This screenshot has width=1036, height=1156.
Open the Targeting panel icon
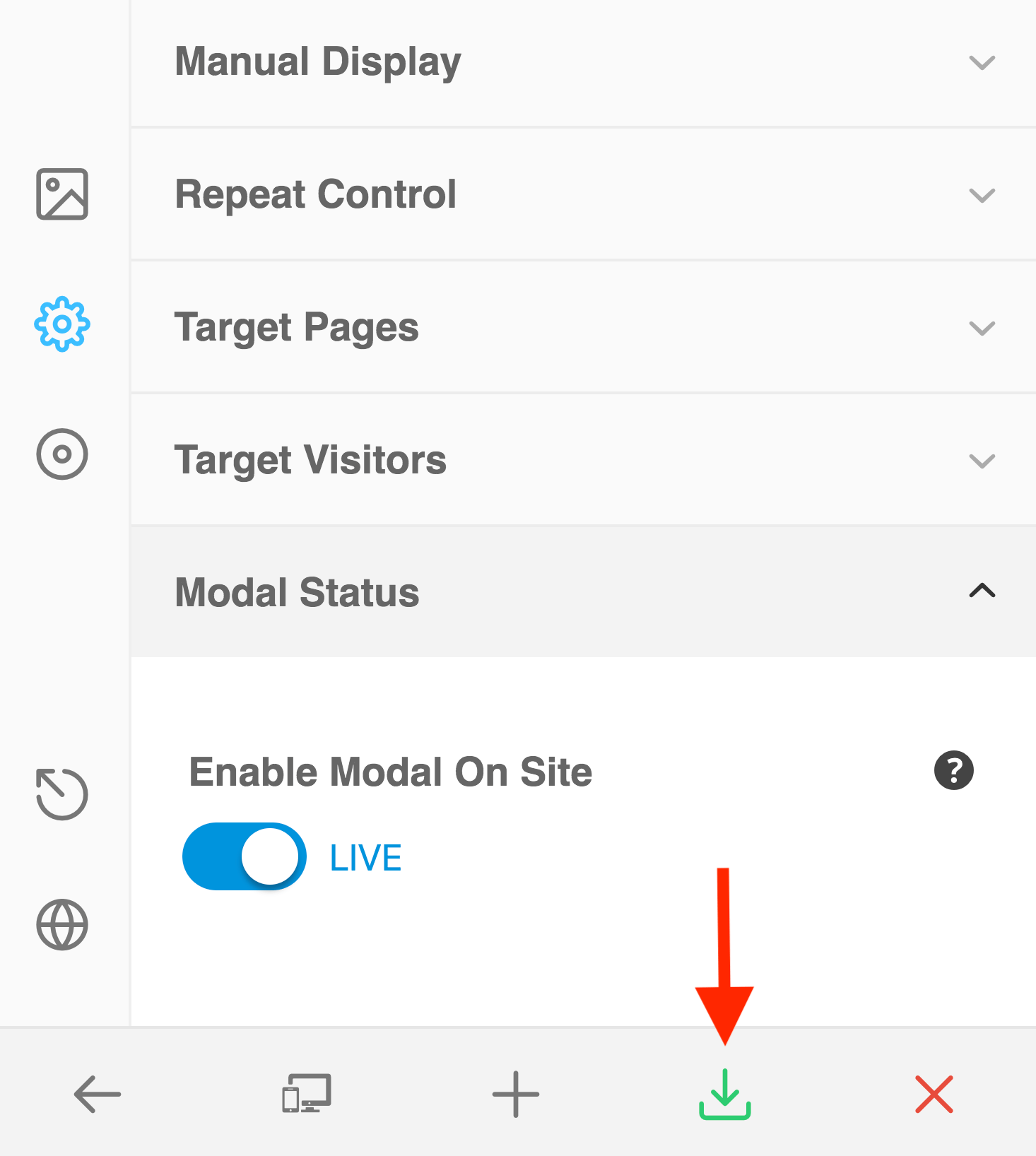pos(62,455)
